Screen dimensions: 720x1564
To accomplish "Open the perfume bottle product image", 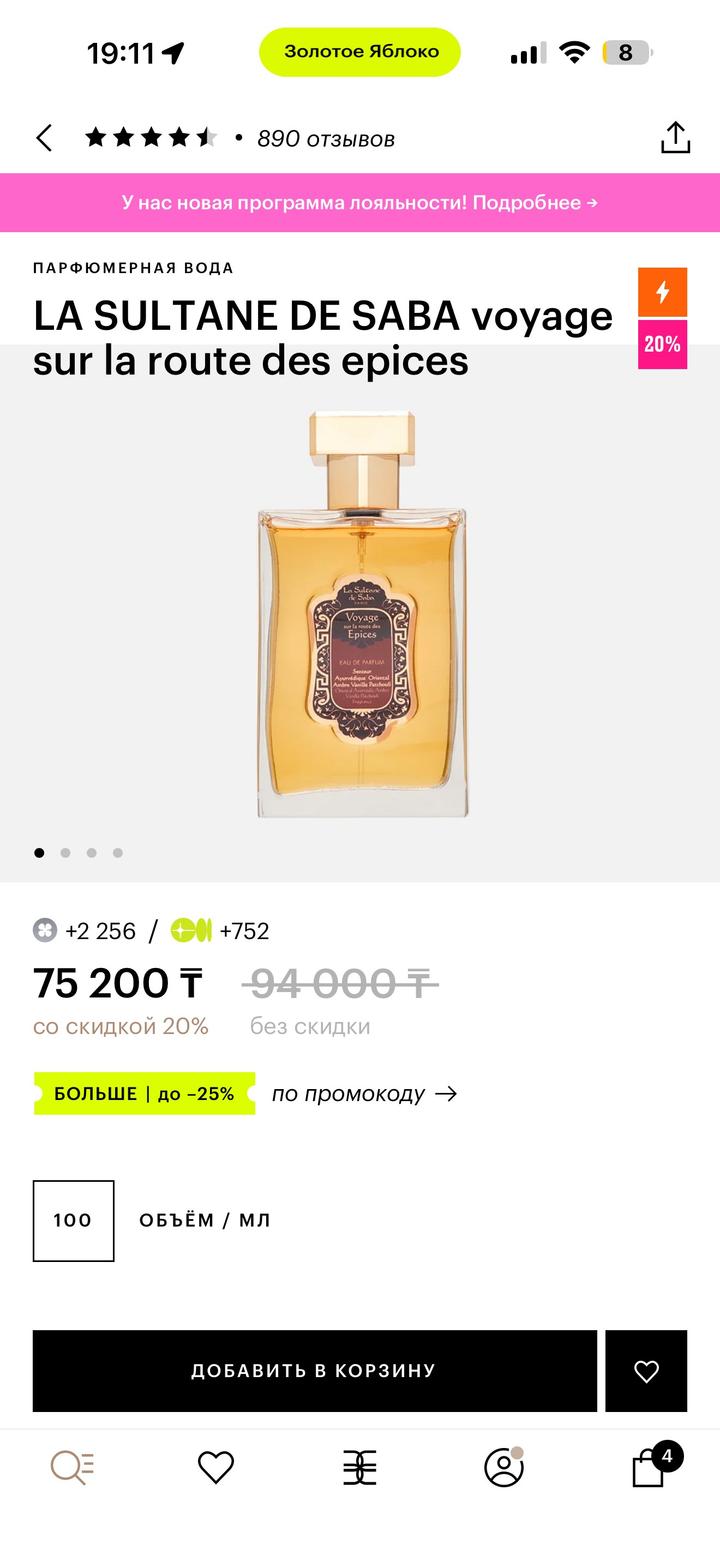I will pos(362,614).
